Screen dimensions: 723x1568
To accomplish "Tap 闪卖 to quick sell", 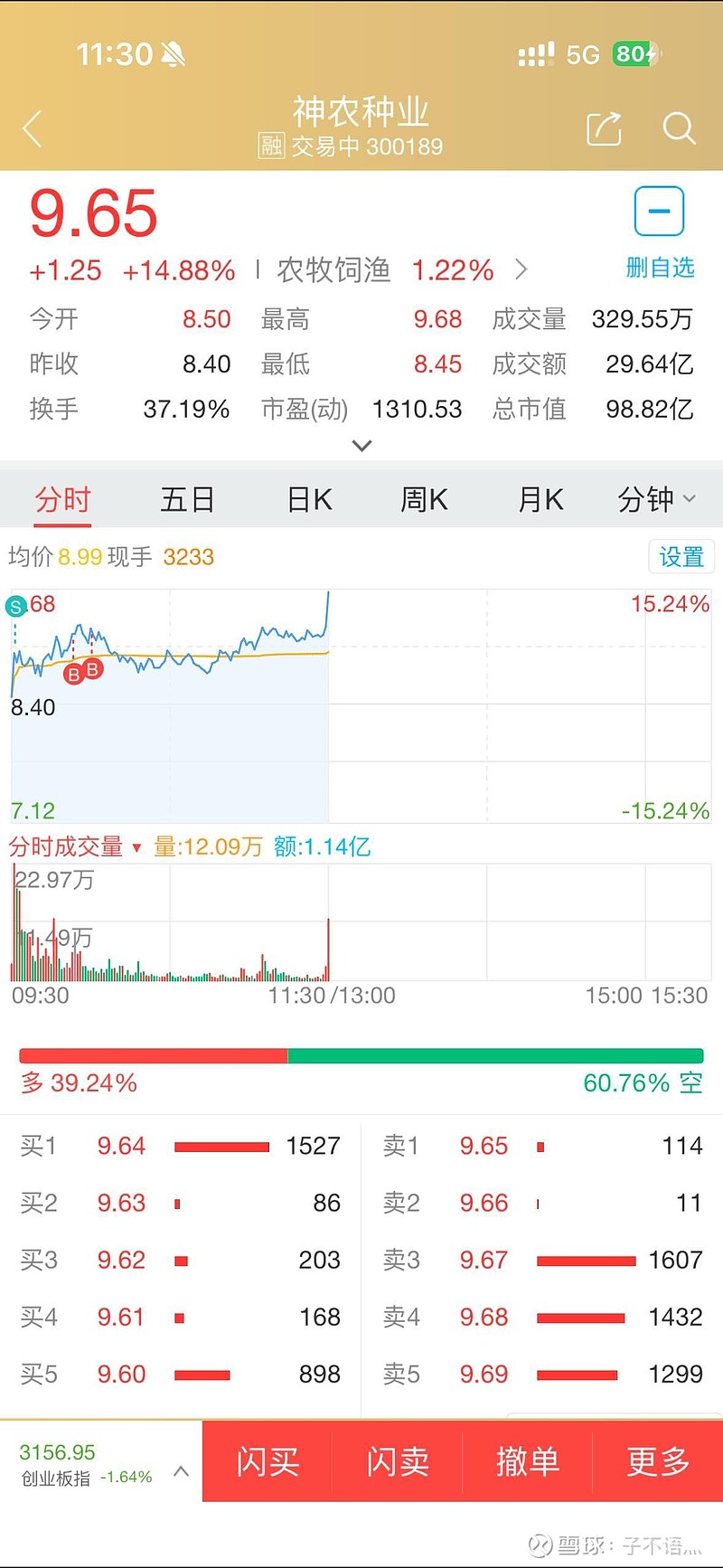I will pos(398,1461).
